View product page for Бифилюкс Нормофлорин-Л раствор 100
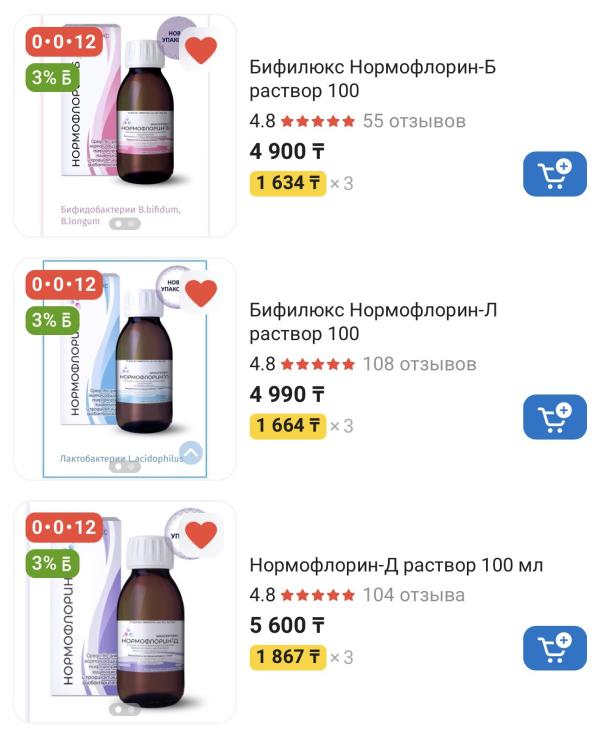600x736 pixels. coord(372,322)
